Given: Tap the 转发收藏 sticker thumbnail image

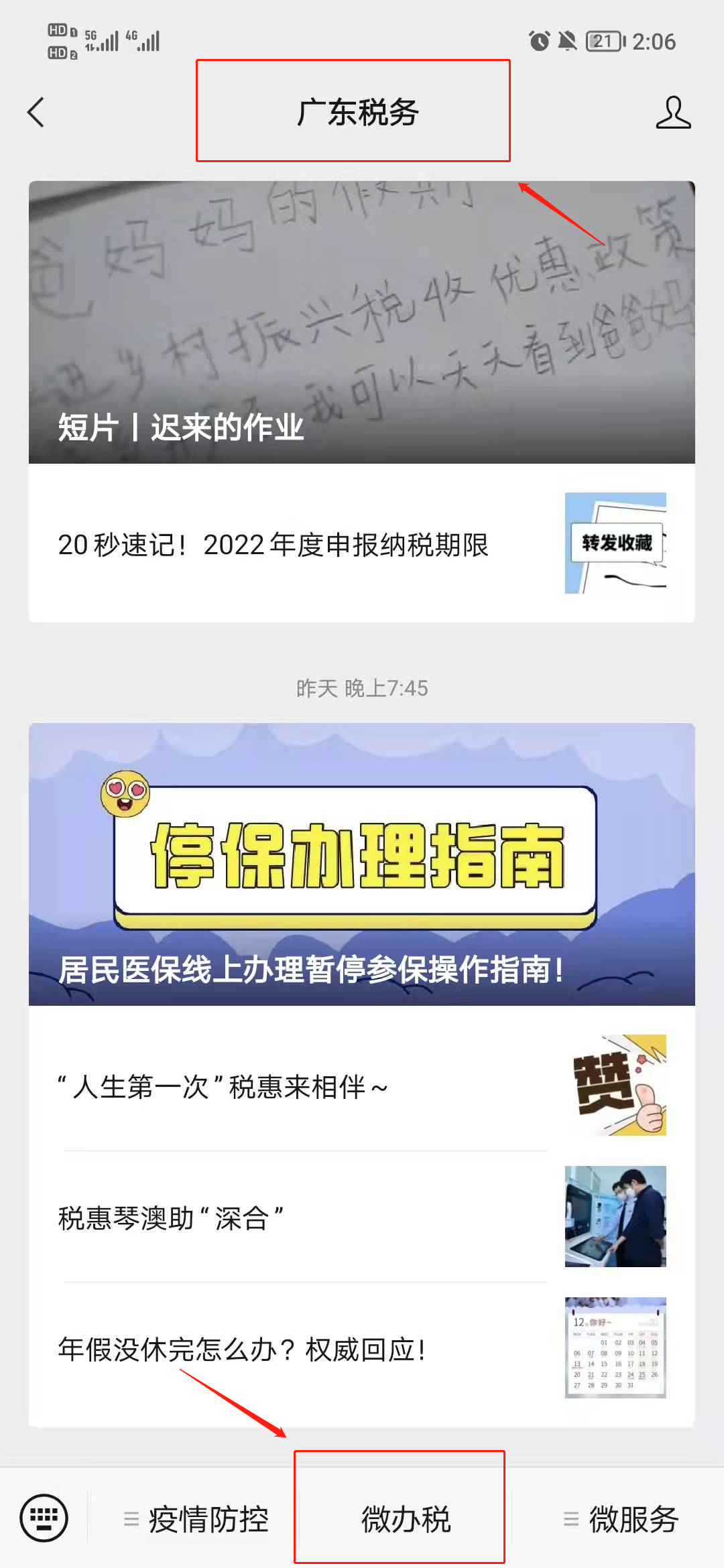Looking at the screenshot, I should pyautogui.click(x=615, y=544).
